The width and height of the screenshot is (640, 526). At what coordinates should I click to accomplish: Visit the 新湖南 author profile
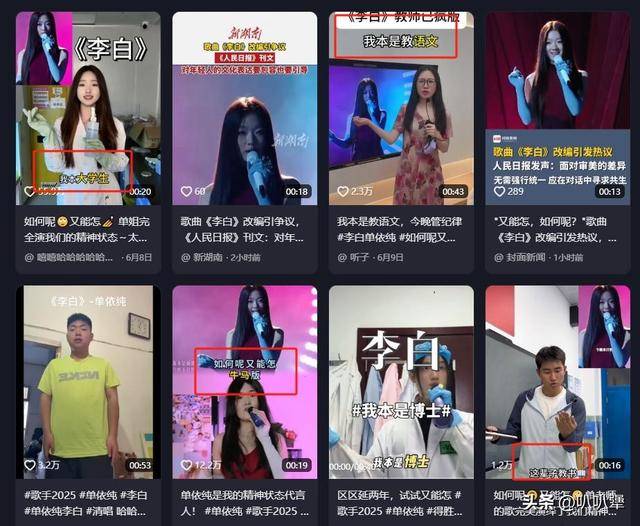pyautogui.click(x=208, y=257)
